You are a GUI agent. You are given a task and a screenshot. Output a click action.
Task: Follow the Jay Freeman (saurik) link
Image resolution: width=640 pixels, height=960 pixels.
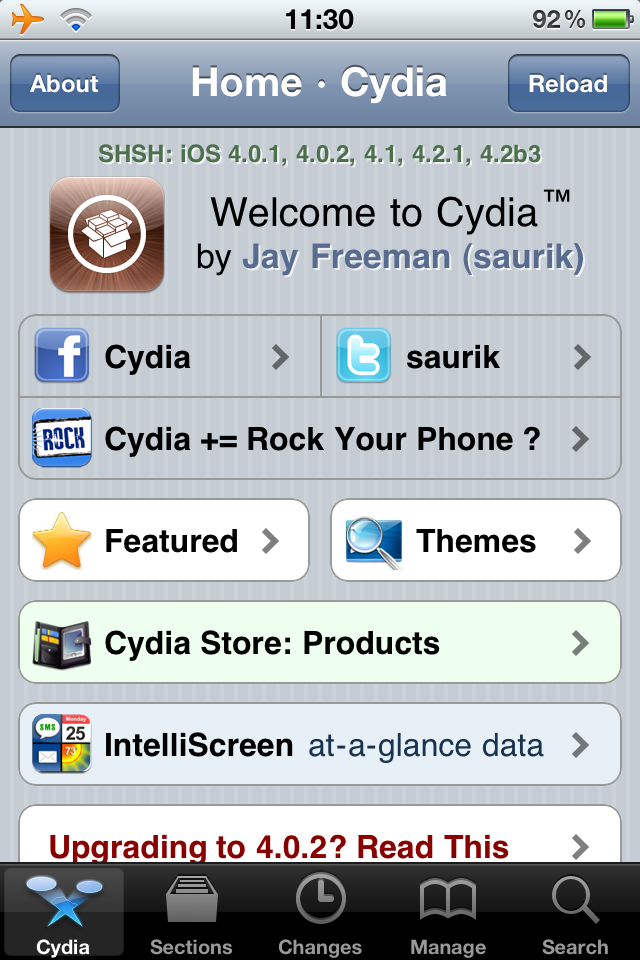click(413, 257)
